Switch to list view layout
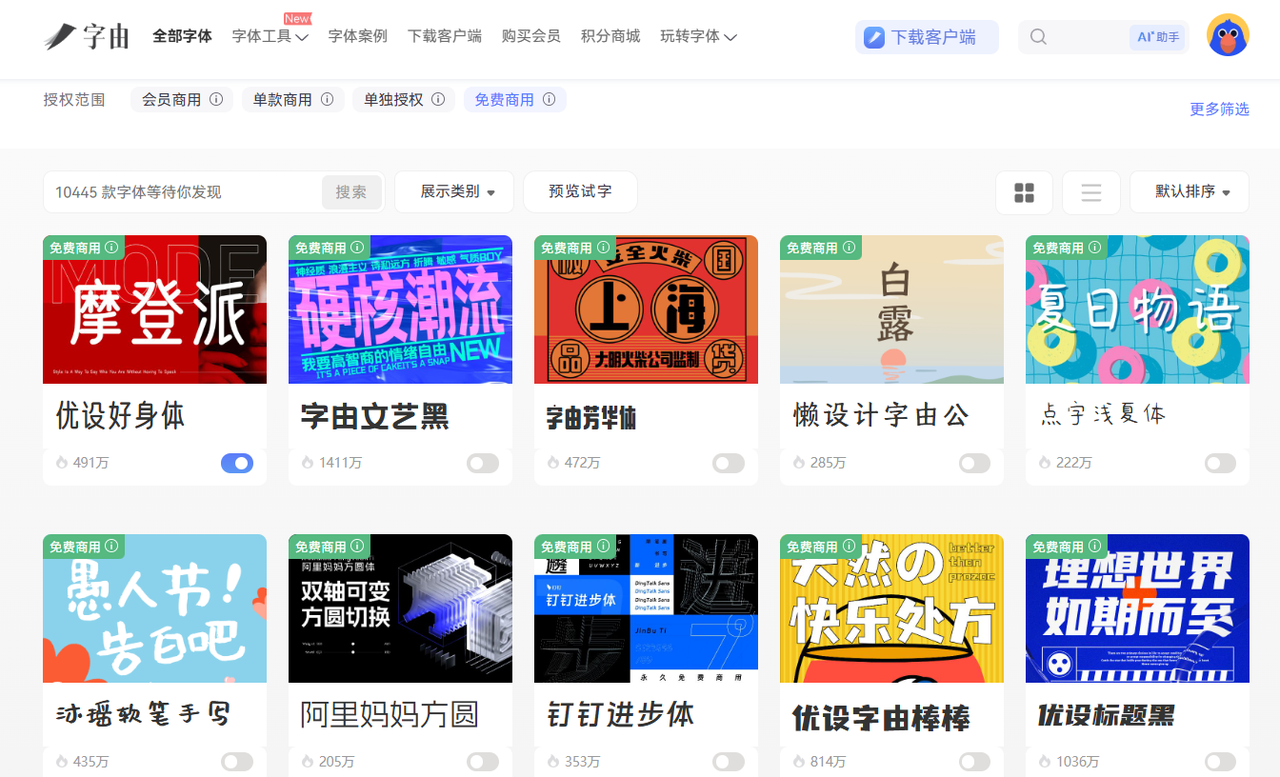This screenshot has height=777, width=1280. coord(1091,192)
